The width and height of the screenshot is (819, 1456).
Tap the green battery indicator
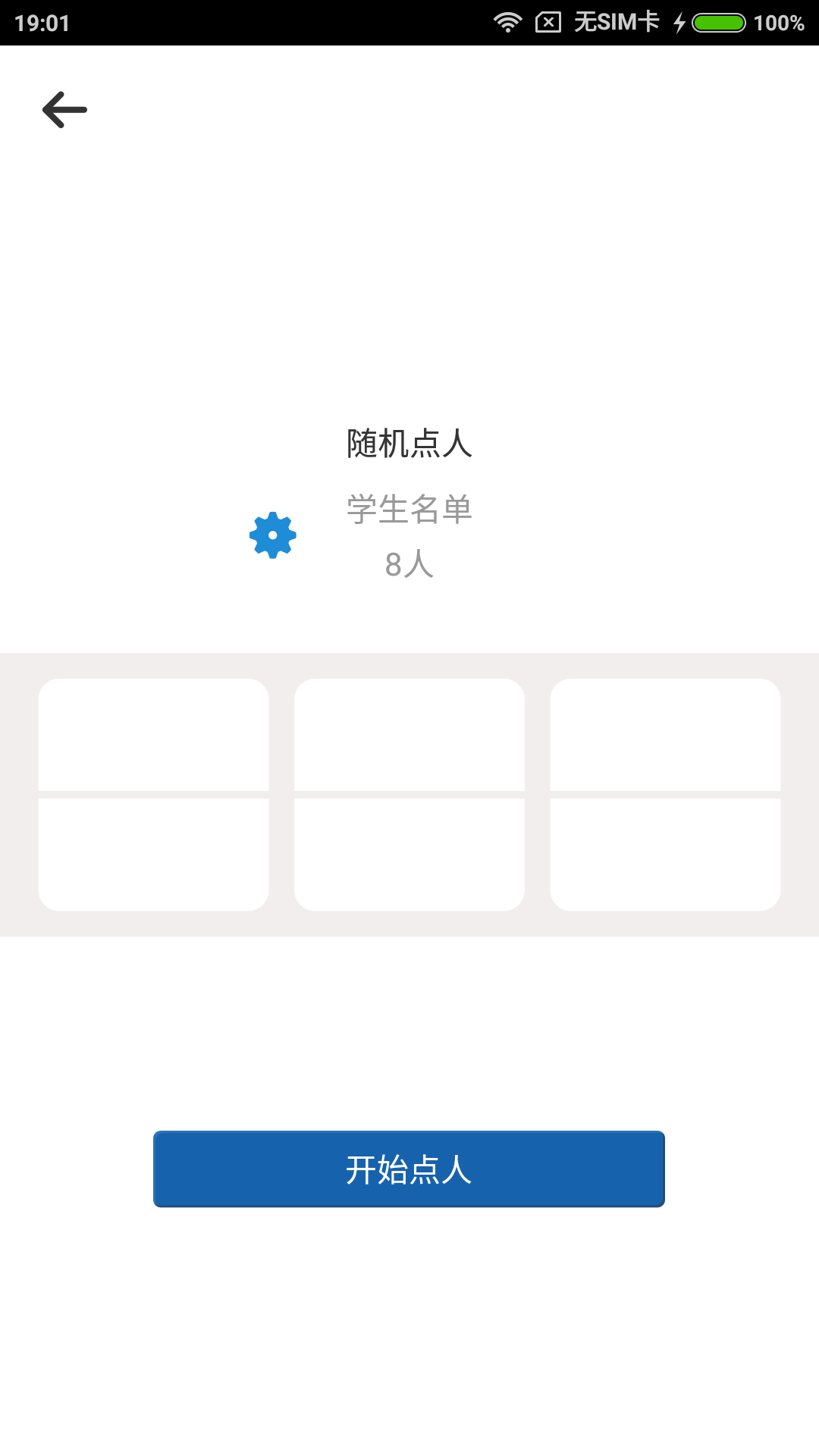coord(717,23)
